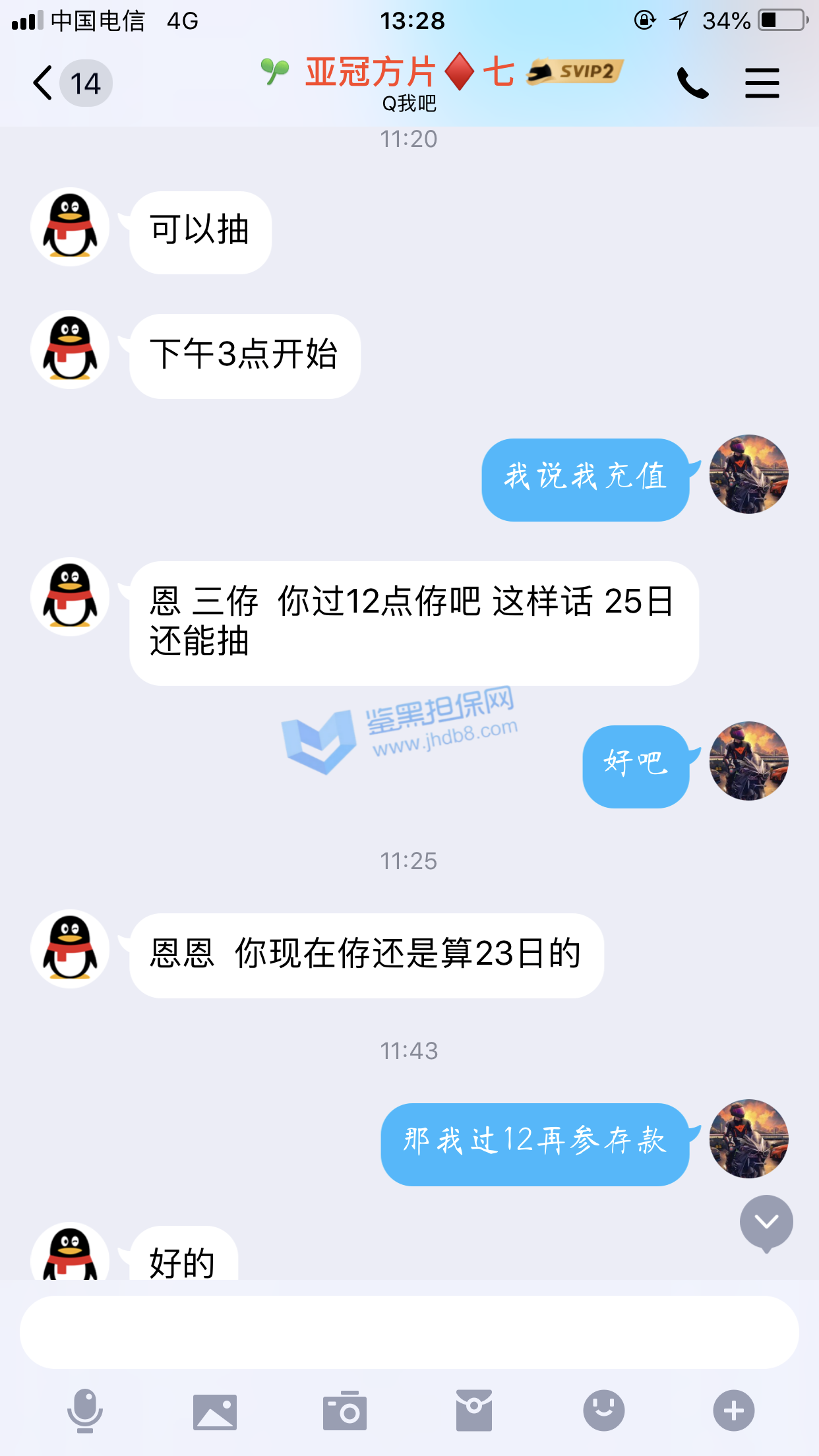Viewport: 819px width, 1456px height.
Task: Record a voice message with the microphone
Action: click(85, 1411)
